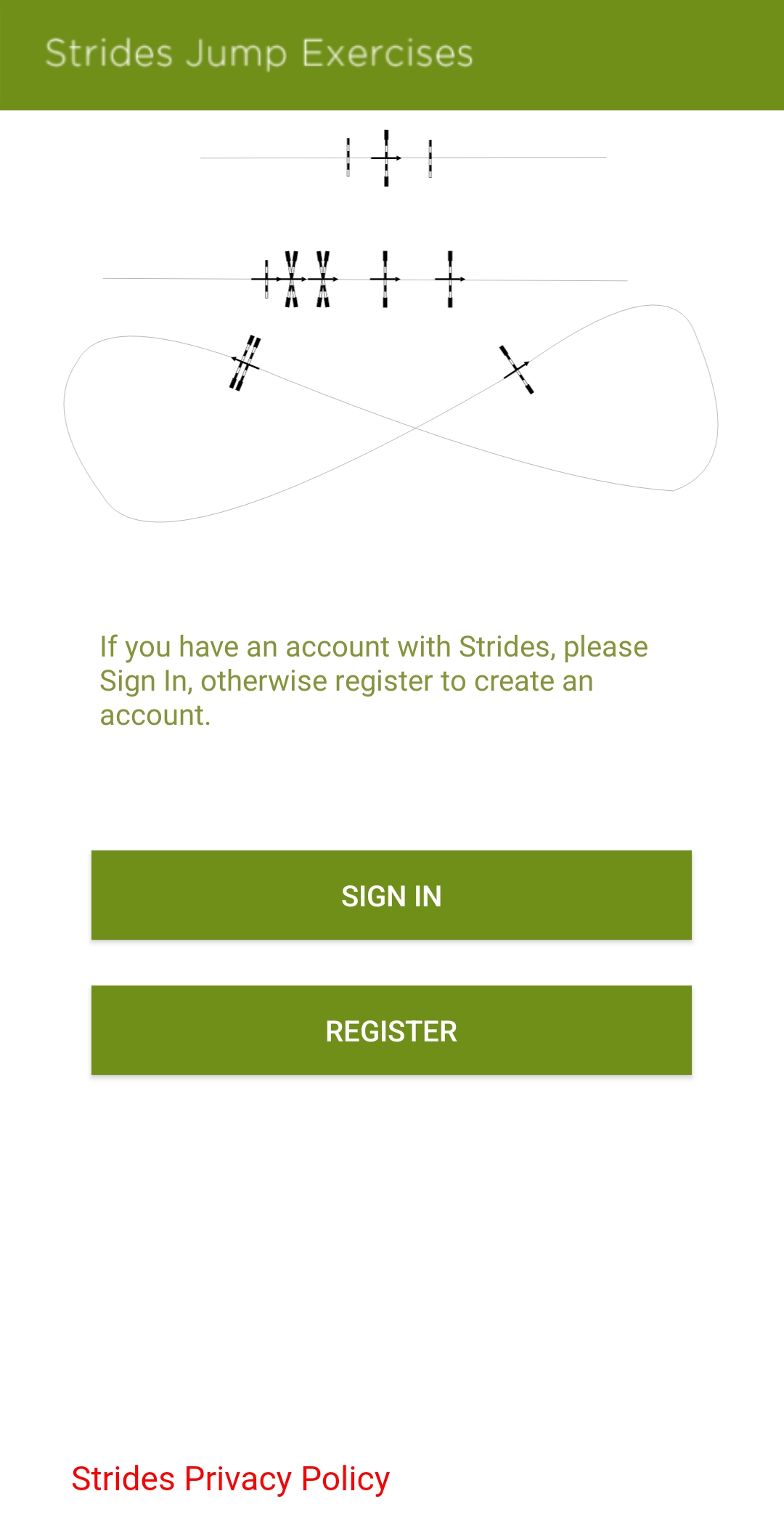Open the Strides Privacy Policy link

[231, 1479]
